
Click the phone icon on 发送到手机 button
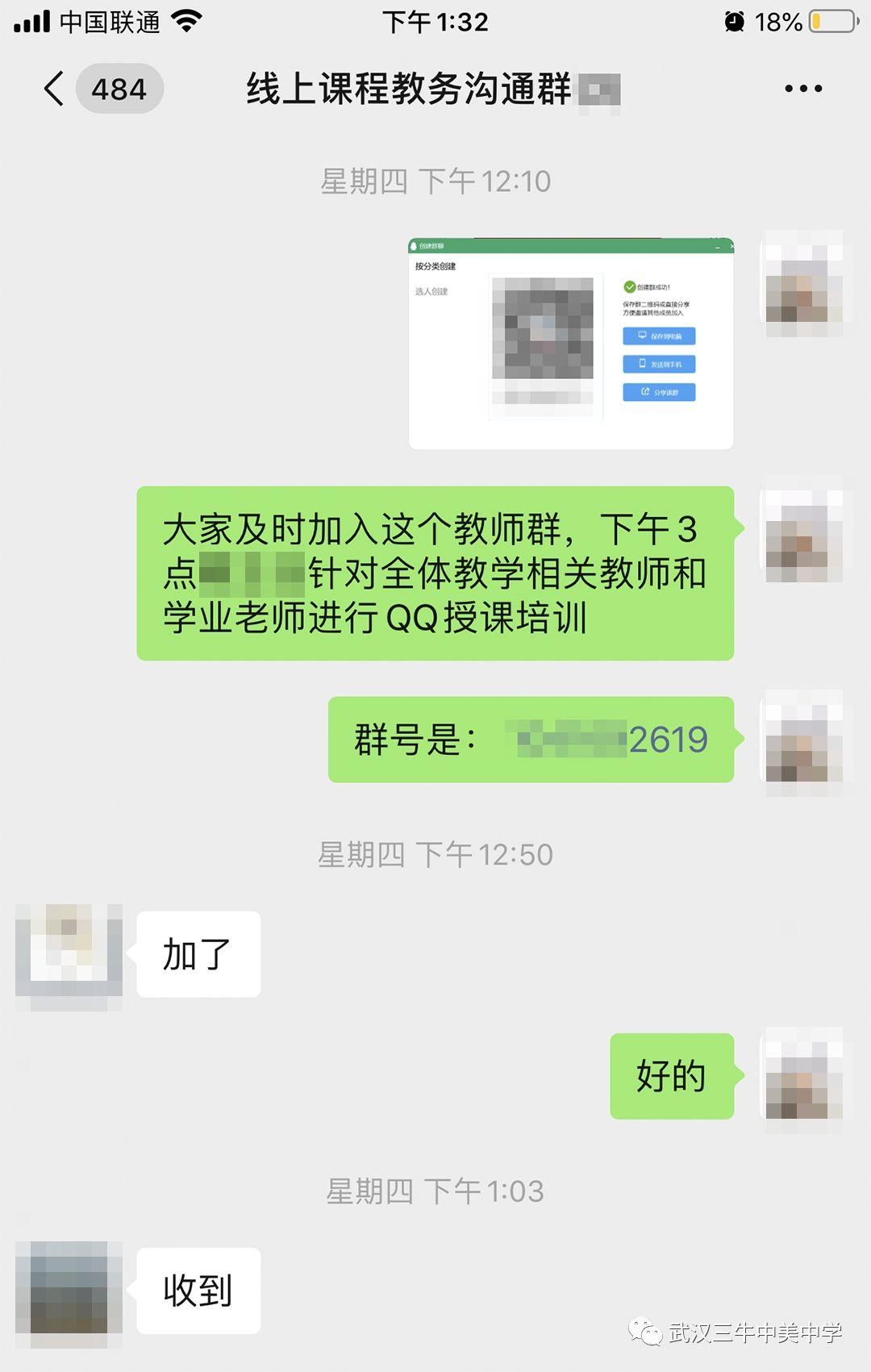[642, 364]
